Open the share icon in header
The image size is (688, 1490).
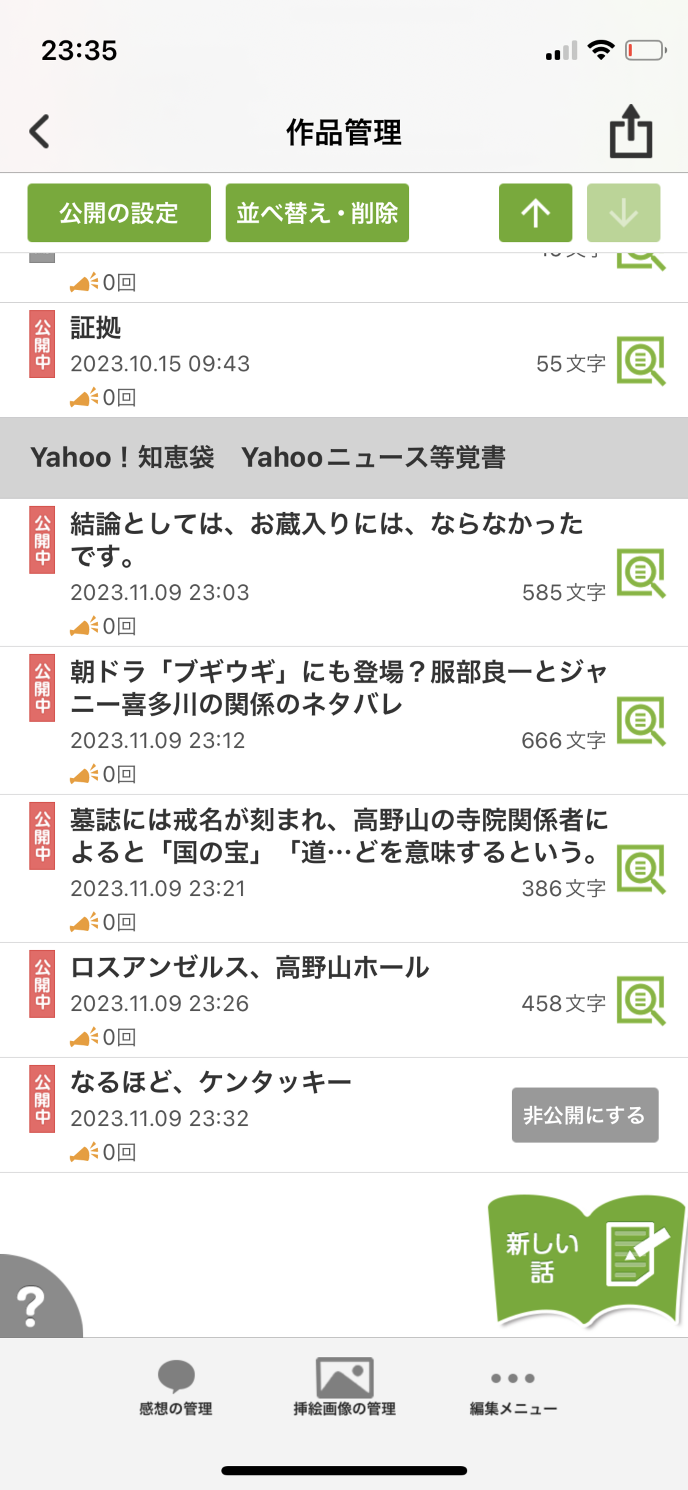[x=631, y=133]
